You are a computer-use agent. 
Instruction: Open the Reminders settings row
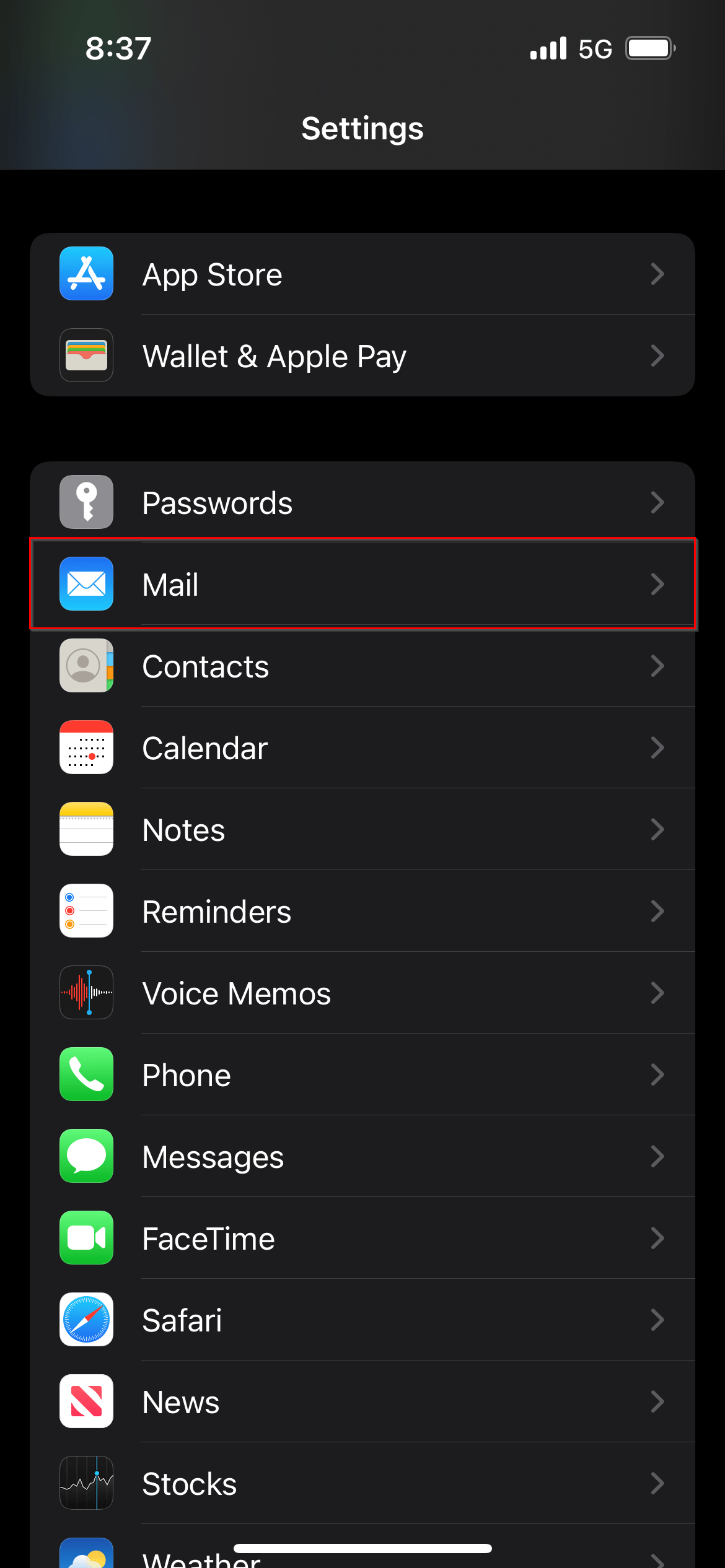362,911
